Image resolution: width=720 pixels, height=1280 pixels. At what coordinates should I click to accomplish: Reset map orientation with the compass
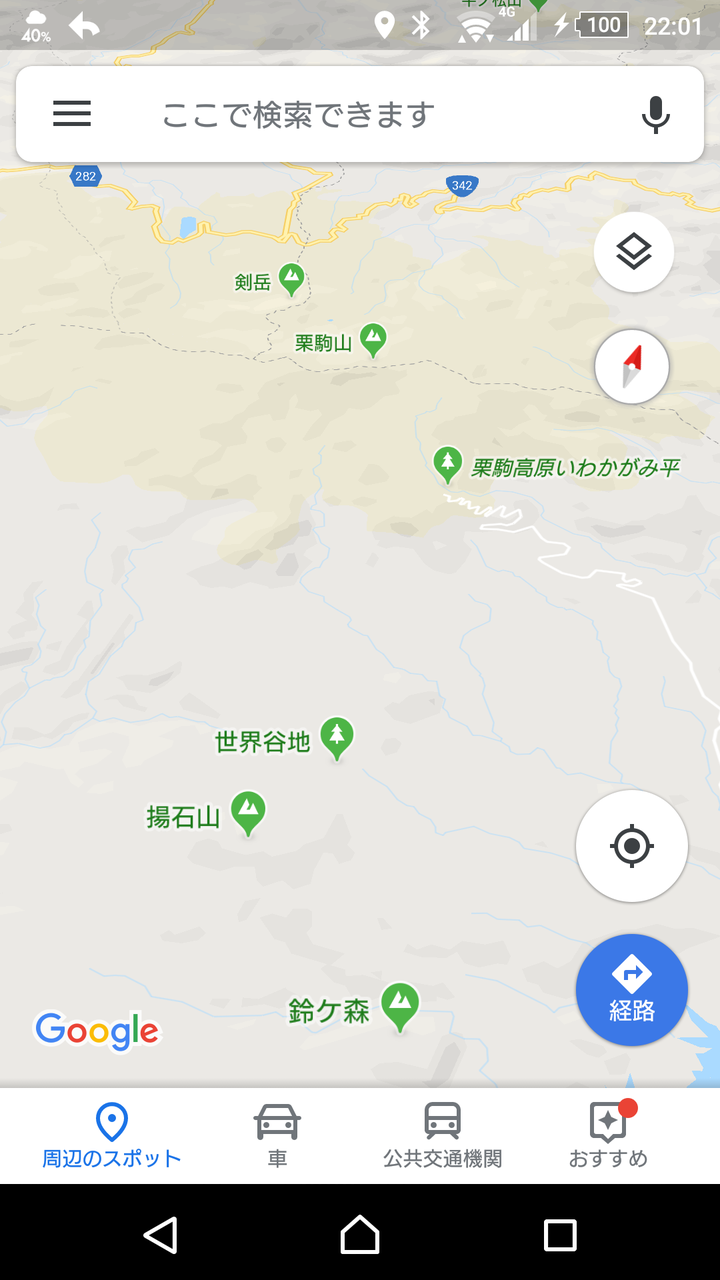click(631, 367)
